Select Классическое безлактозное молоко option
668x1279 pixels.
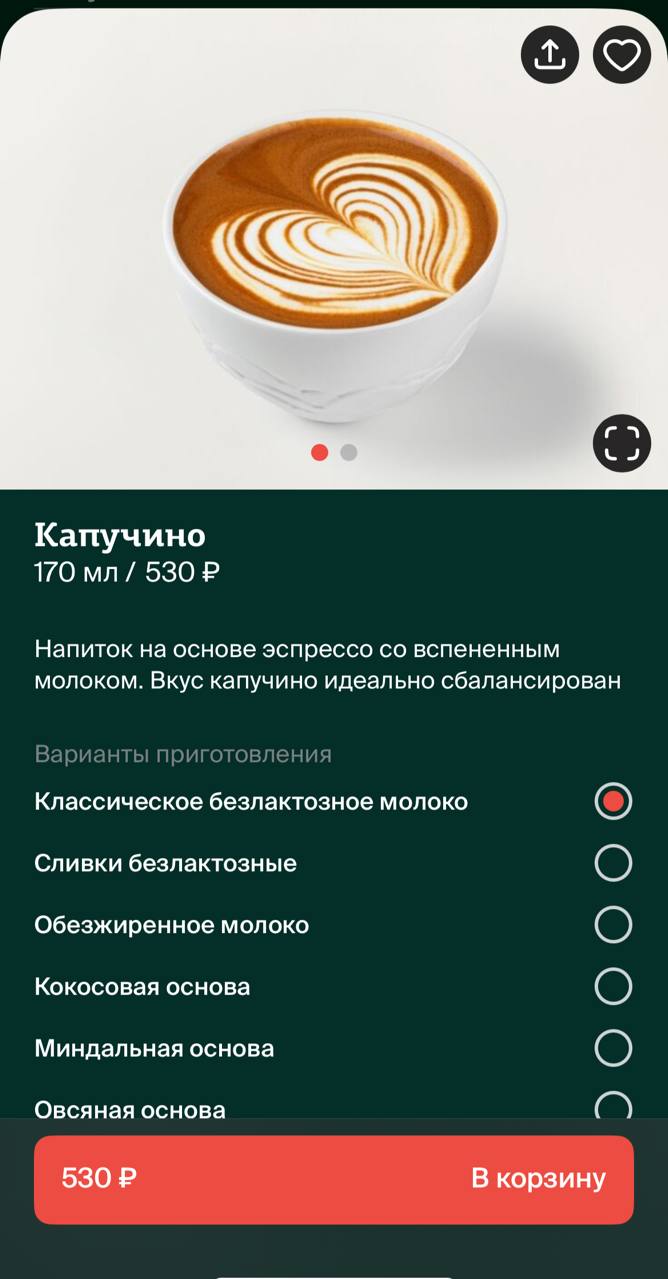point(334,802)
